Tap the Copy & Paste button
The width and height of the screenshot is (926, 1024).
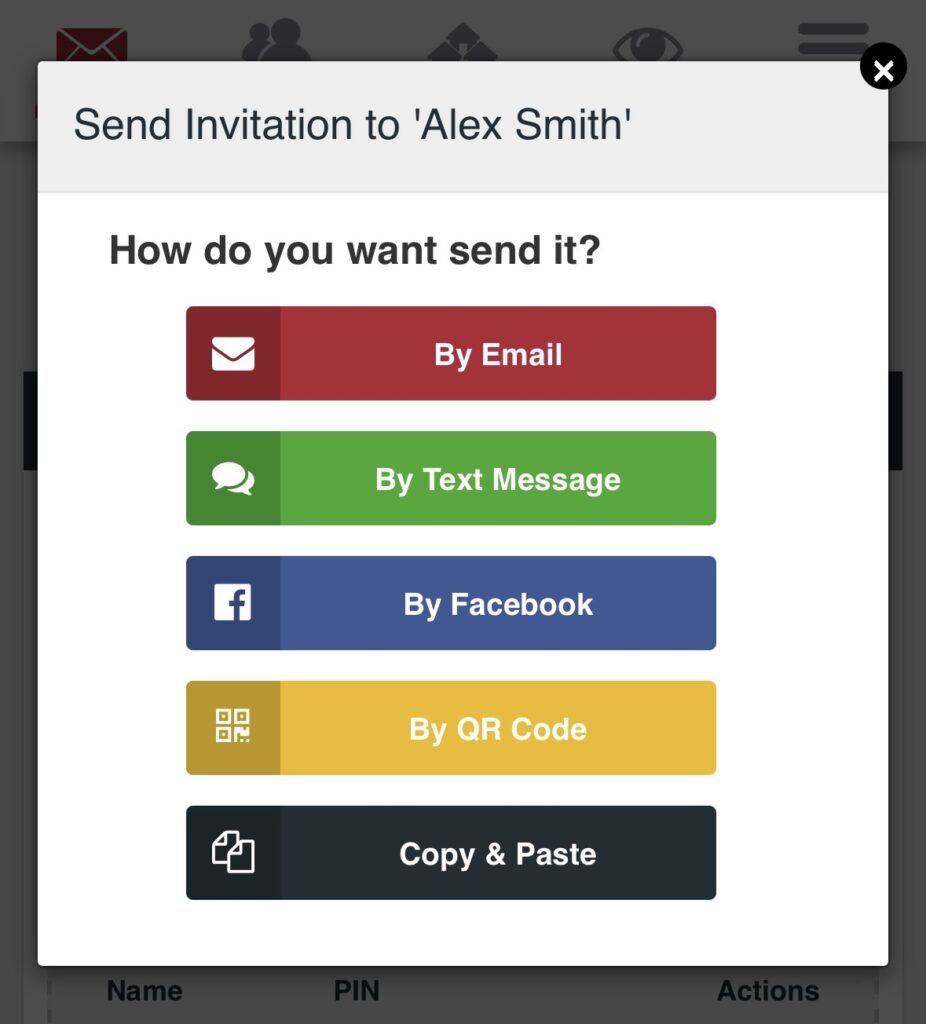451,853
